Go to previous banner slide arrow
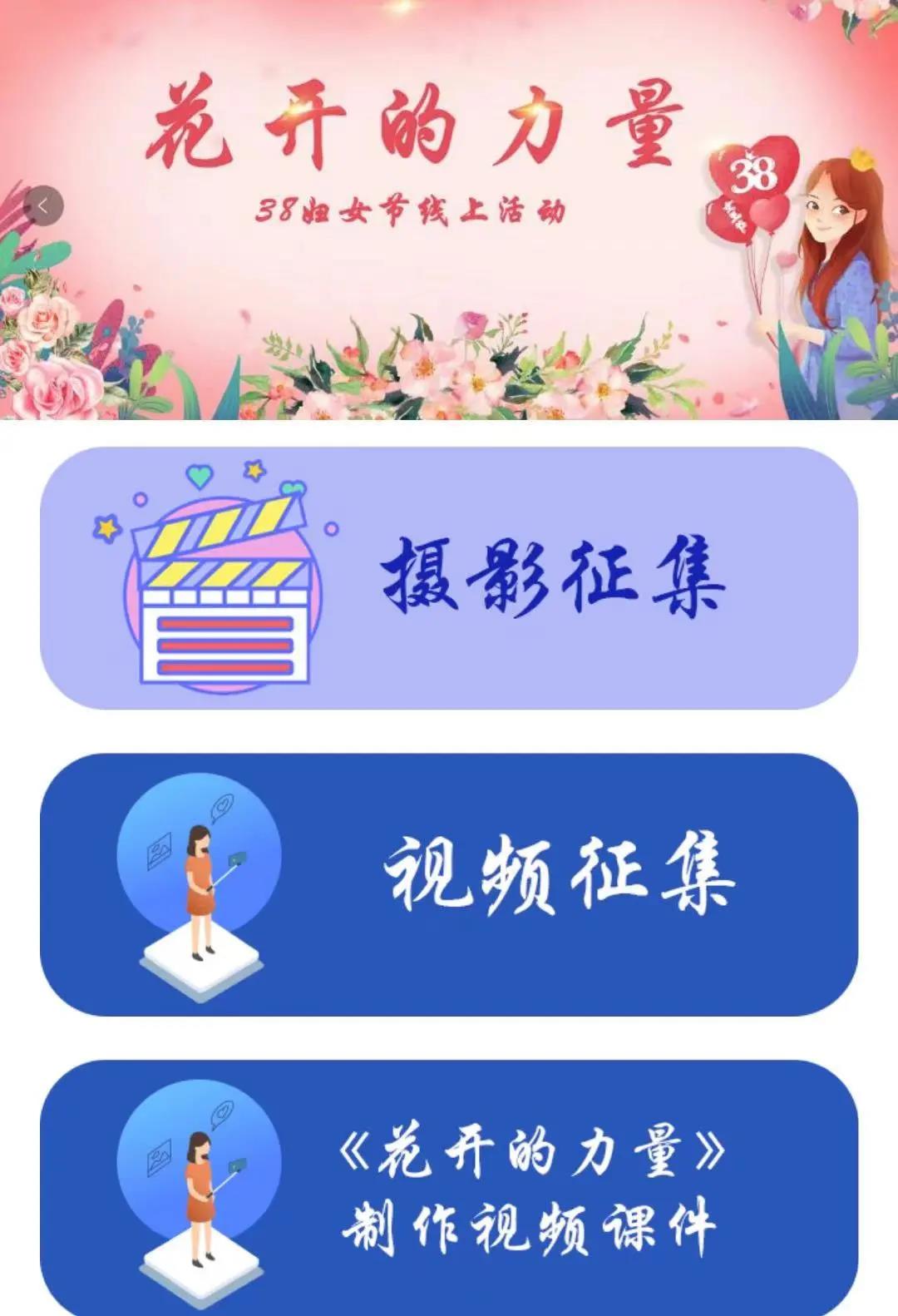Screen dimensions: 898x1316 click(x=44, y=205)
